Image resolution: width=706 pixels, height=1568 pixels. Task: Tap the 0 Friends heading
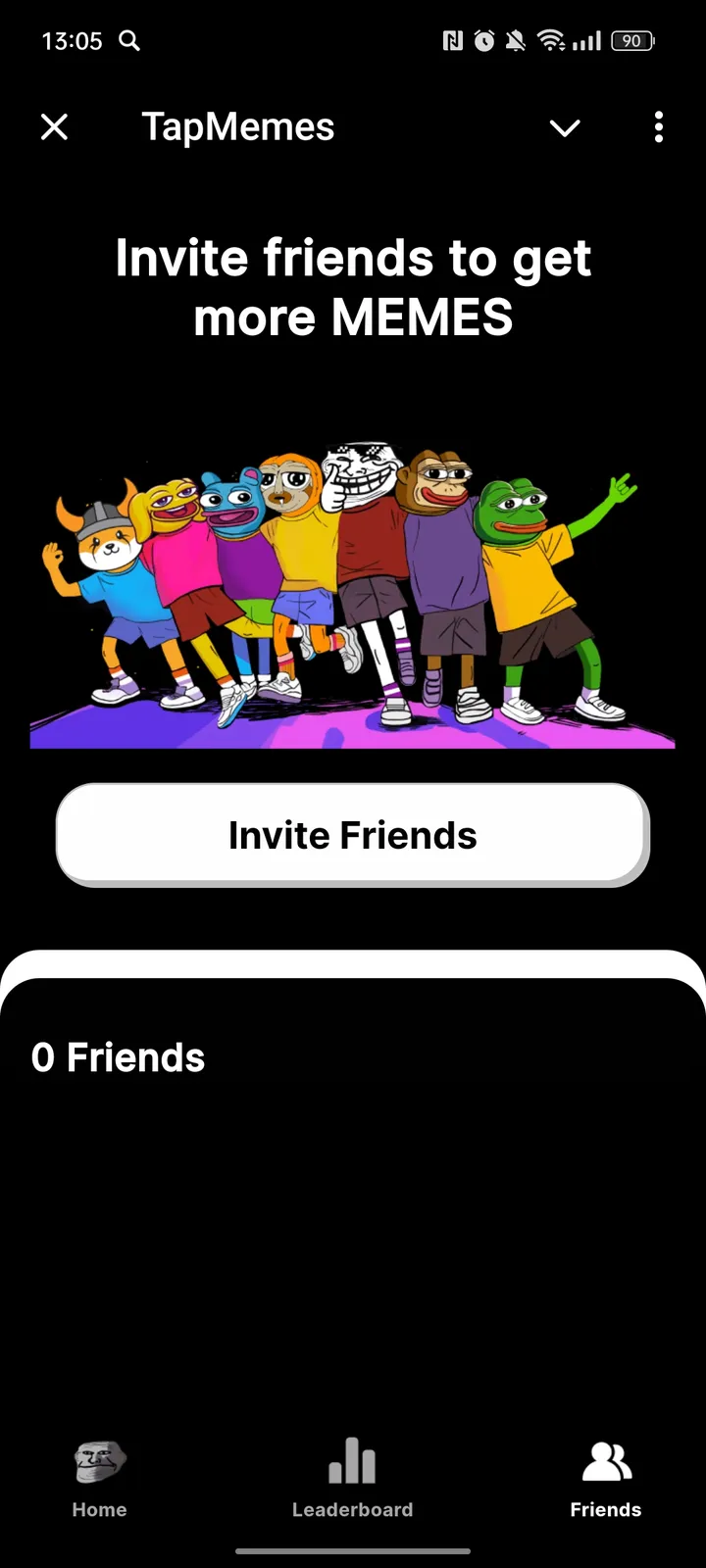118,1056
